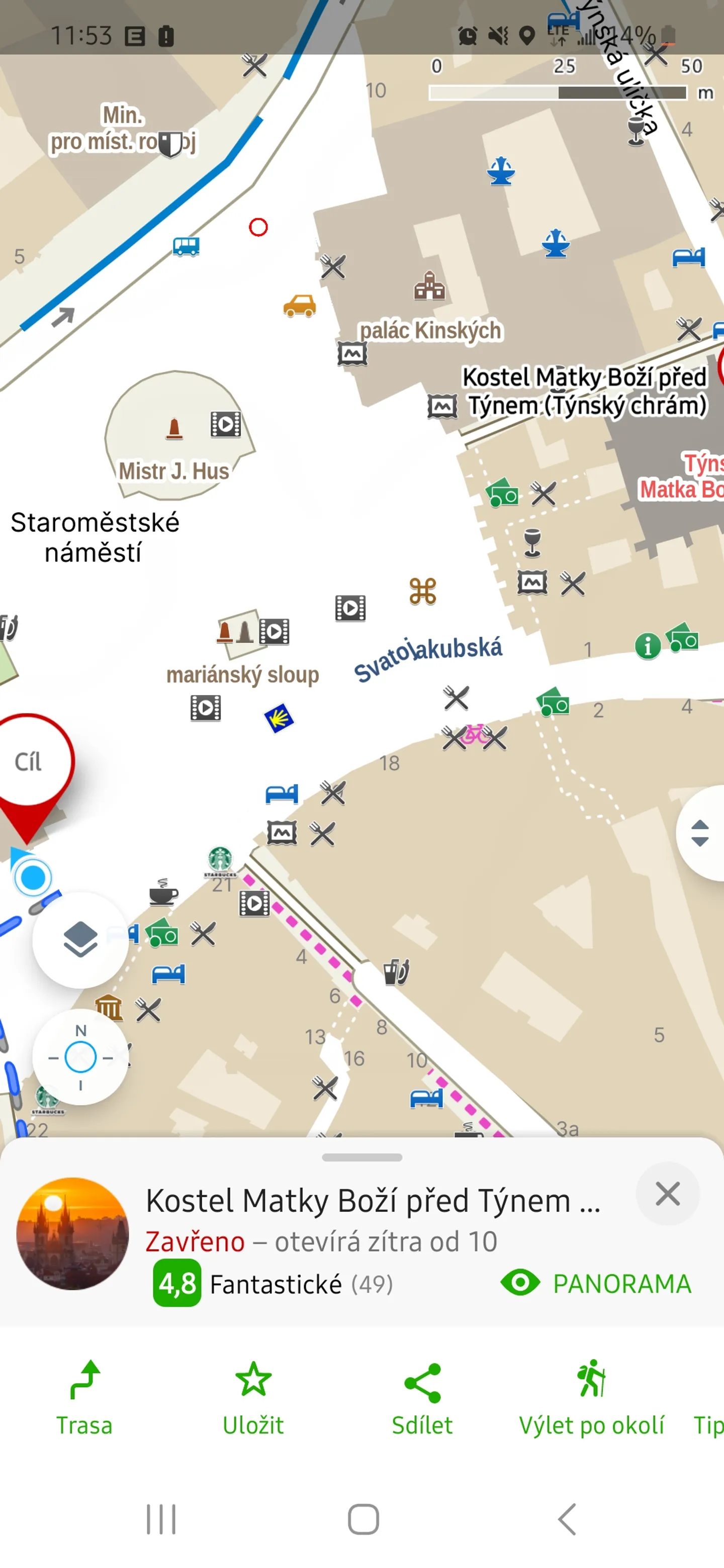724x1568 pixels.
Task: Open the recent apps overview
Action: pyautogui.click(x=161, y=1519)
